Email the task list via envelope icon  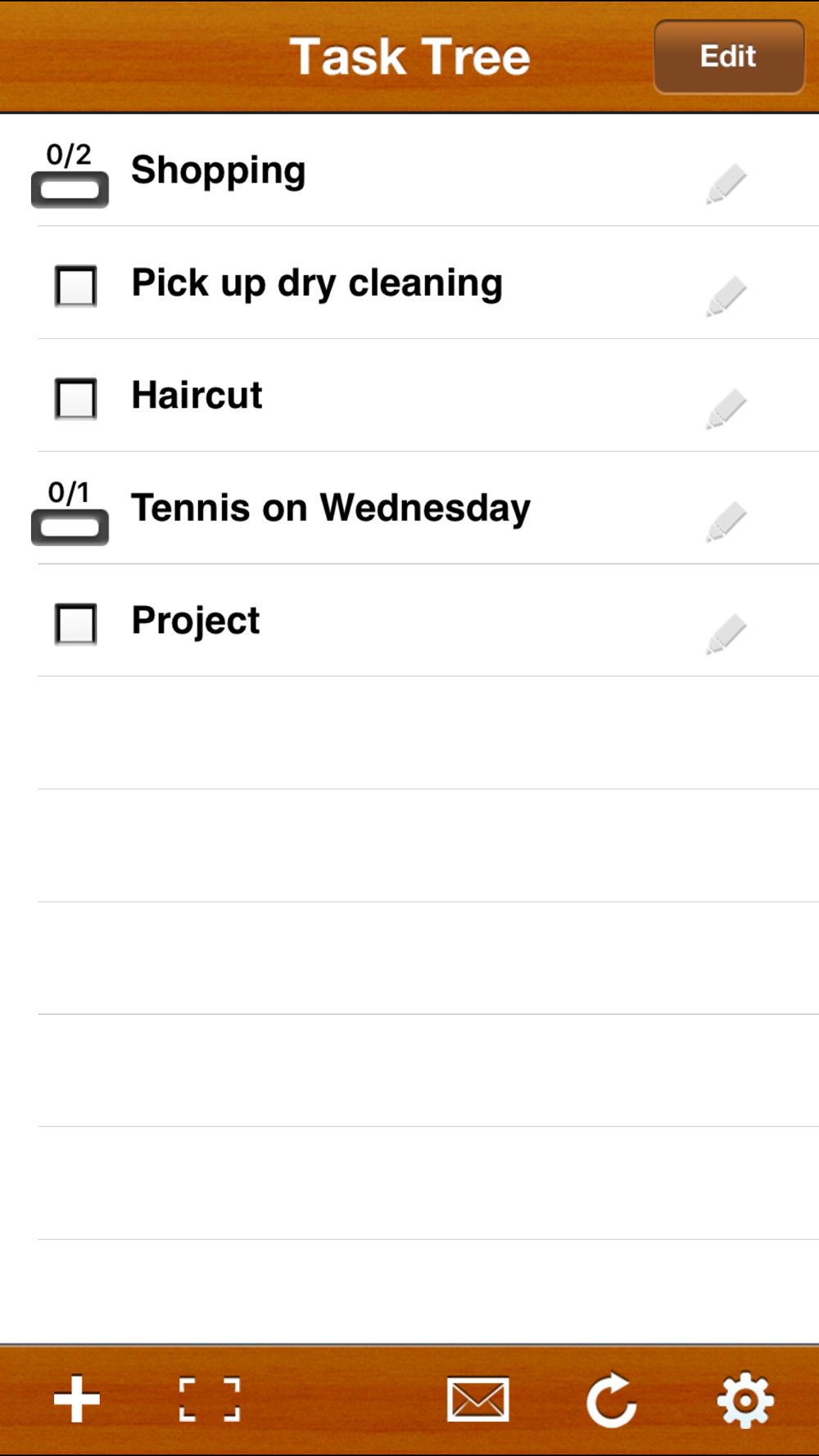[477, 1399]
